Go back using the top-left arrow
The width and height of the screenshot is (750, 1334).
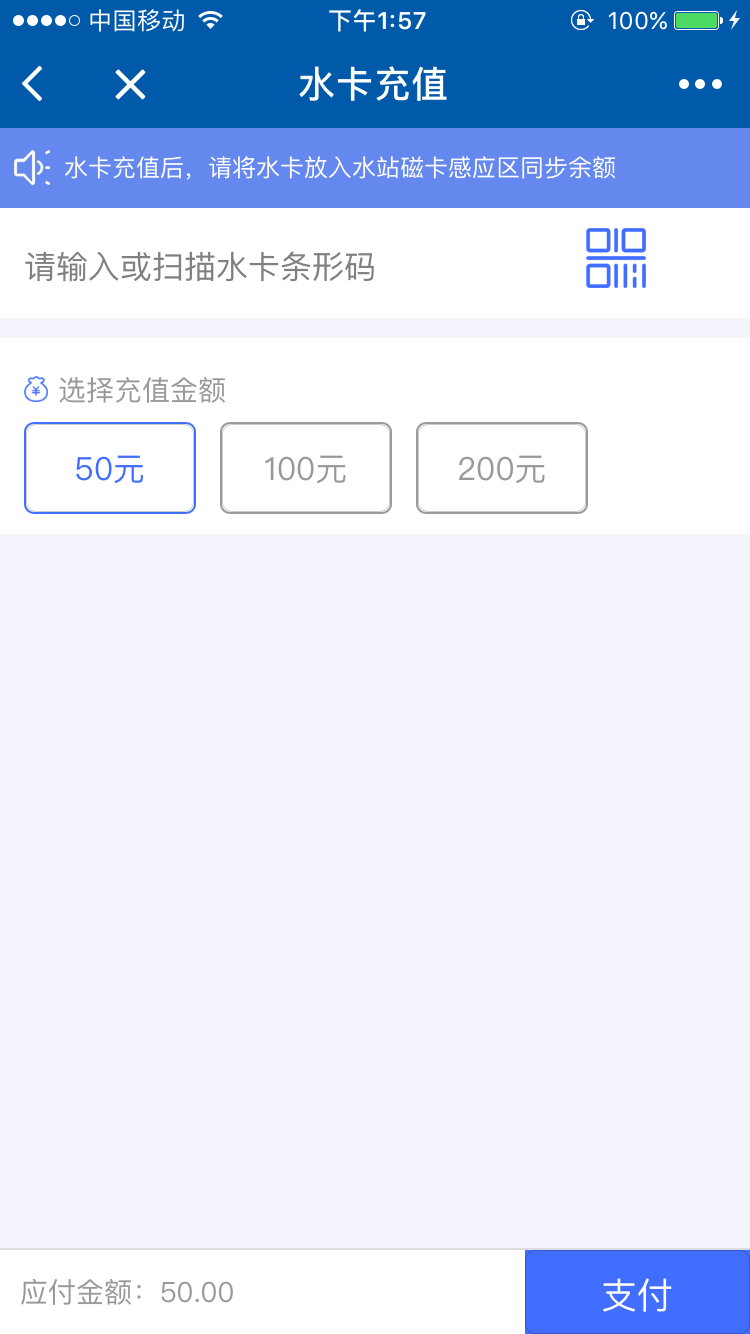tap(33, 85)
